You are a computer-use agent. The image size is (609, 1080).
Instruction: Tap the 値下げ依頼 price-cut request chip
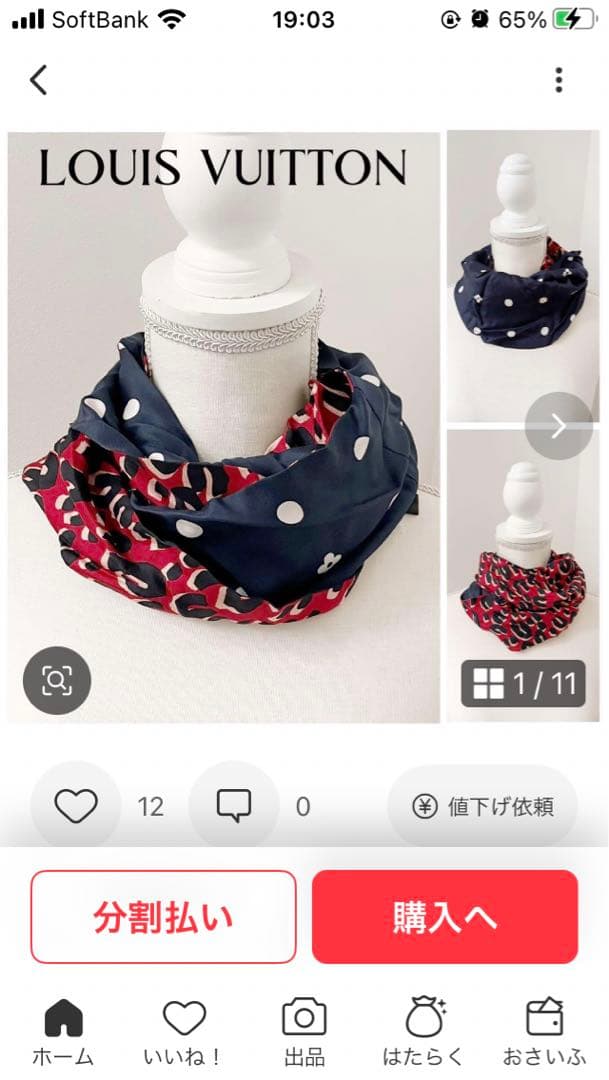pos(483,806)
